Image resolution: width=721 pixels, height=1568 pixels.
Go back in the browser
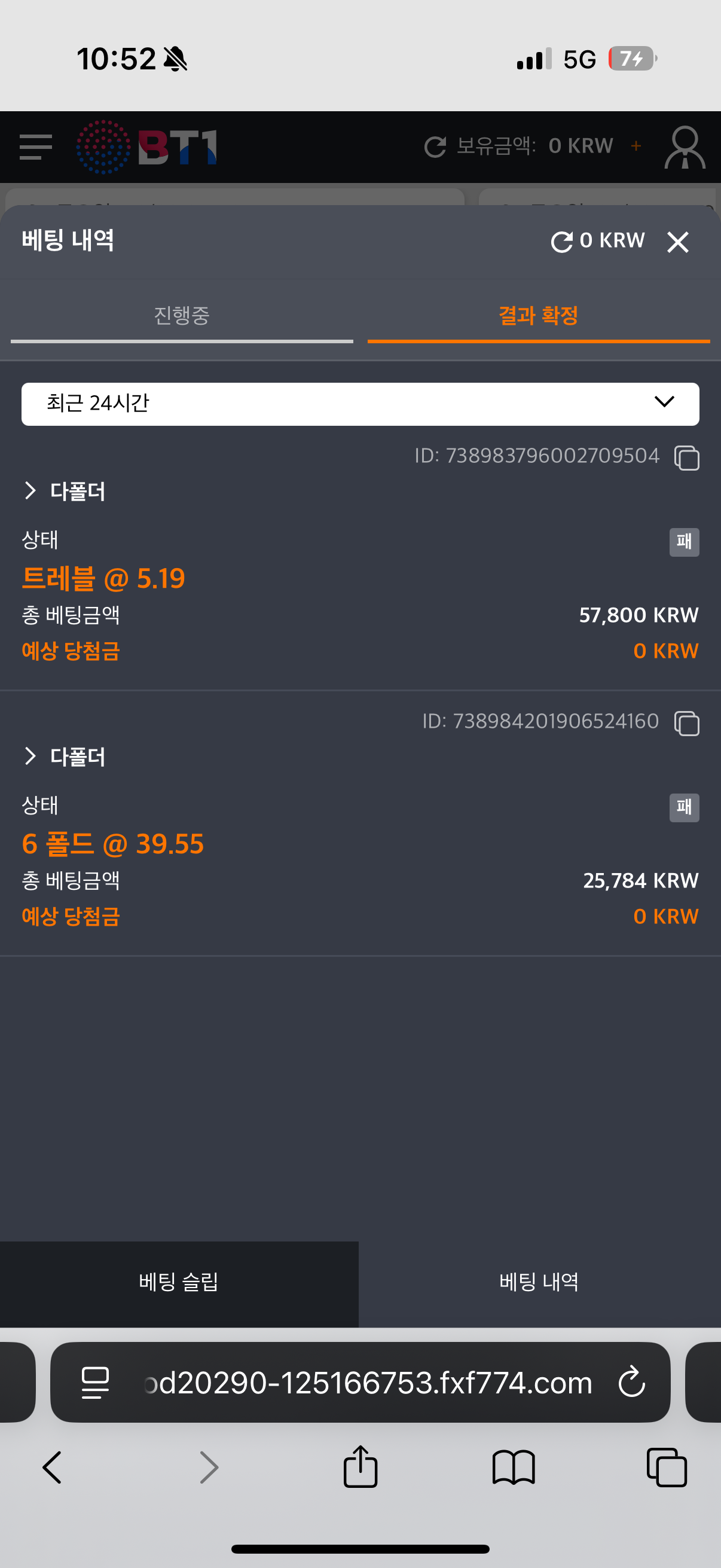53,1468
